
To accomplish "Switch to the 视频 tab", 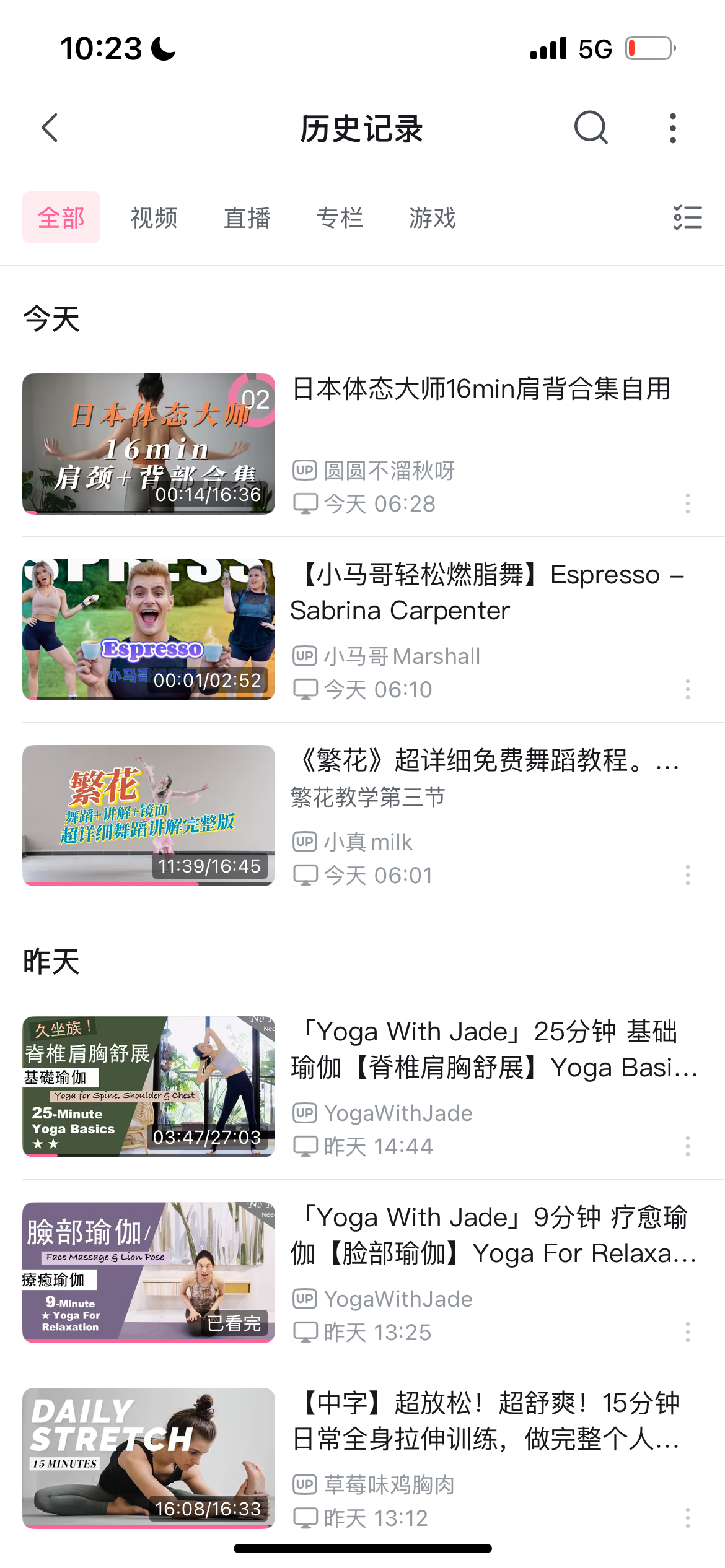I will 154,217.
